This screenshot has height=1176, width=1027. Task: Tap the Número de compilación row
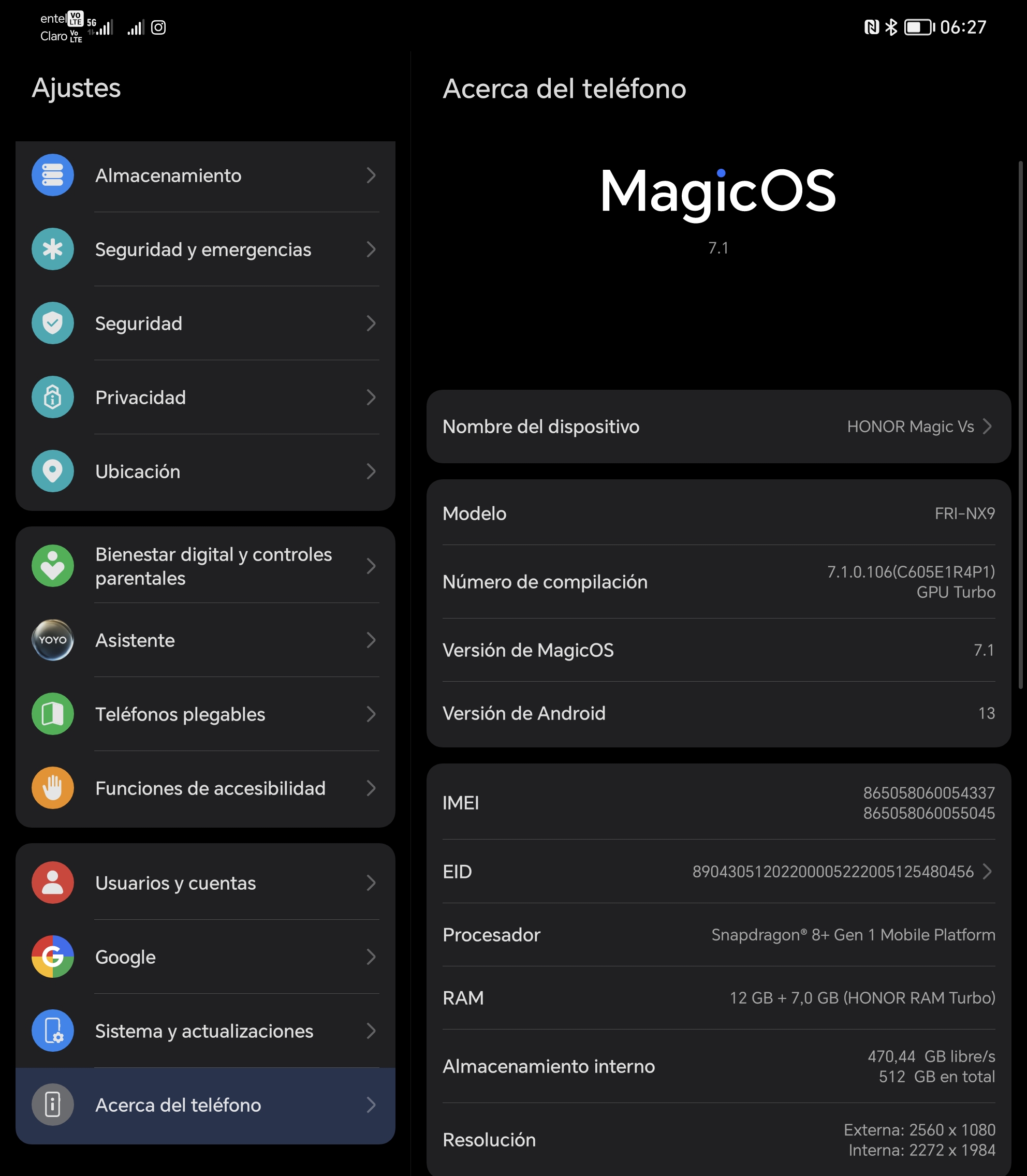click(x=718, y=582)
